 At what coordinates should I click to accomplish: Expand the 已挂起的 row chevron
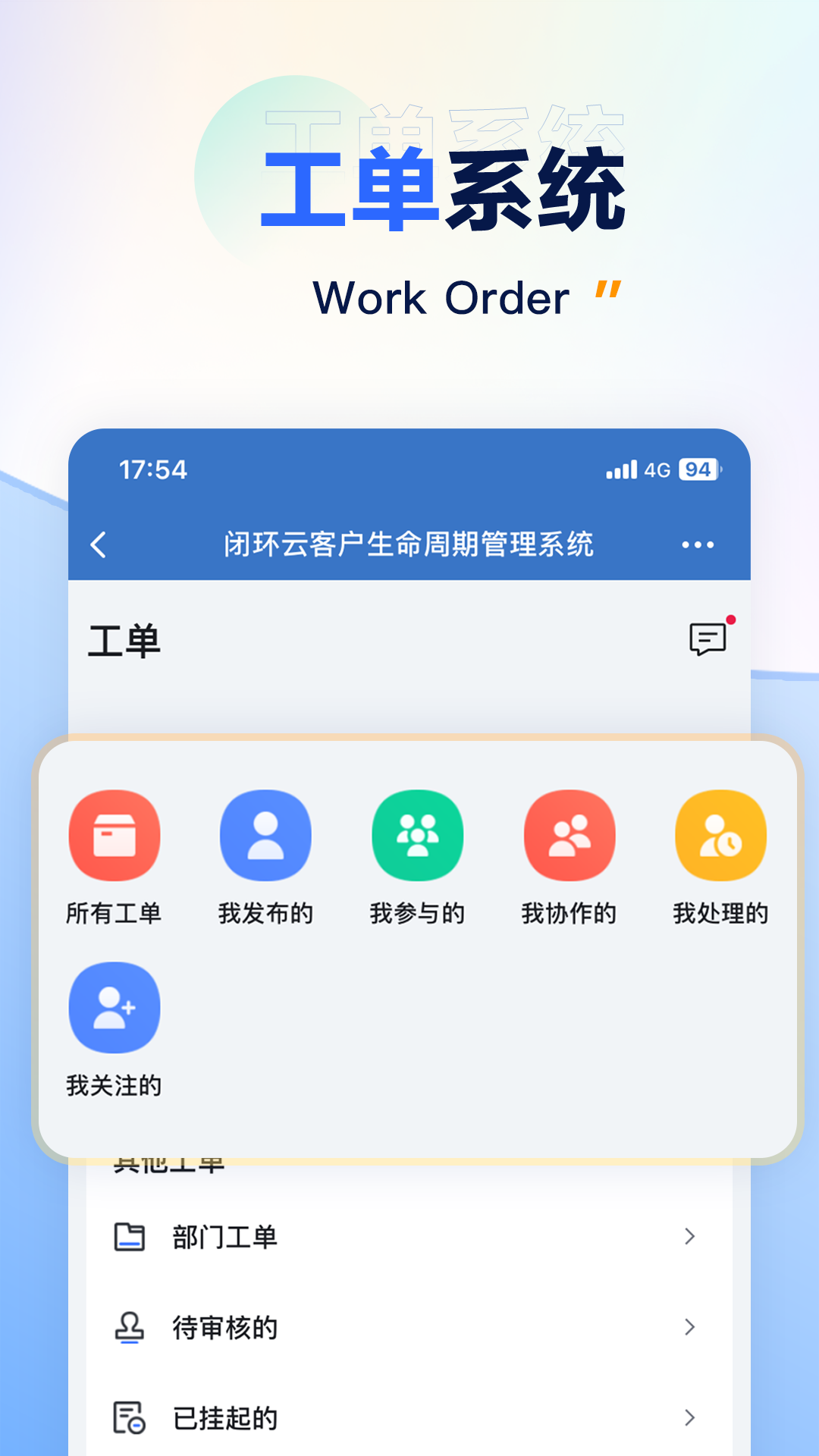click(689, 1417)
